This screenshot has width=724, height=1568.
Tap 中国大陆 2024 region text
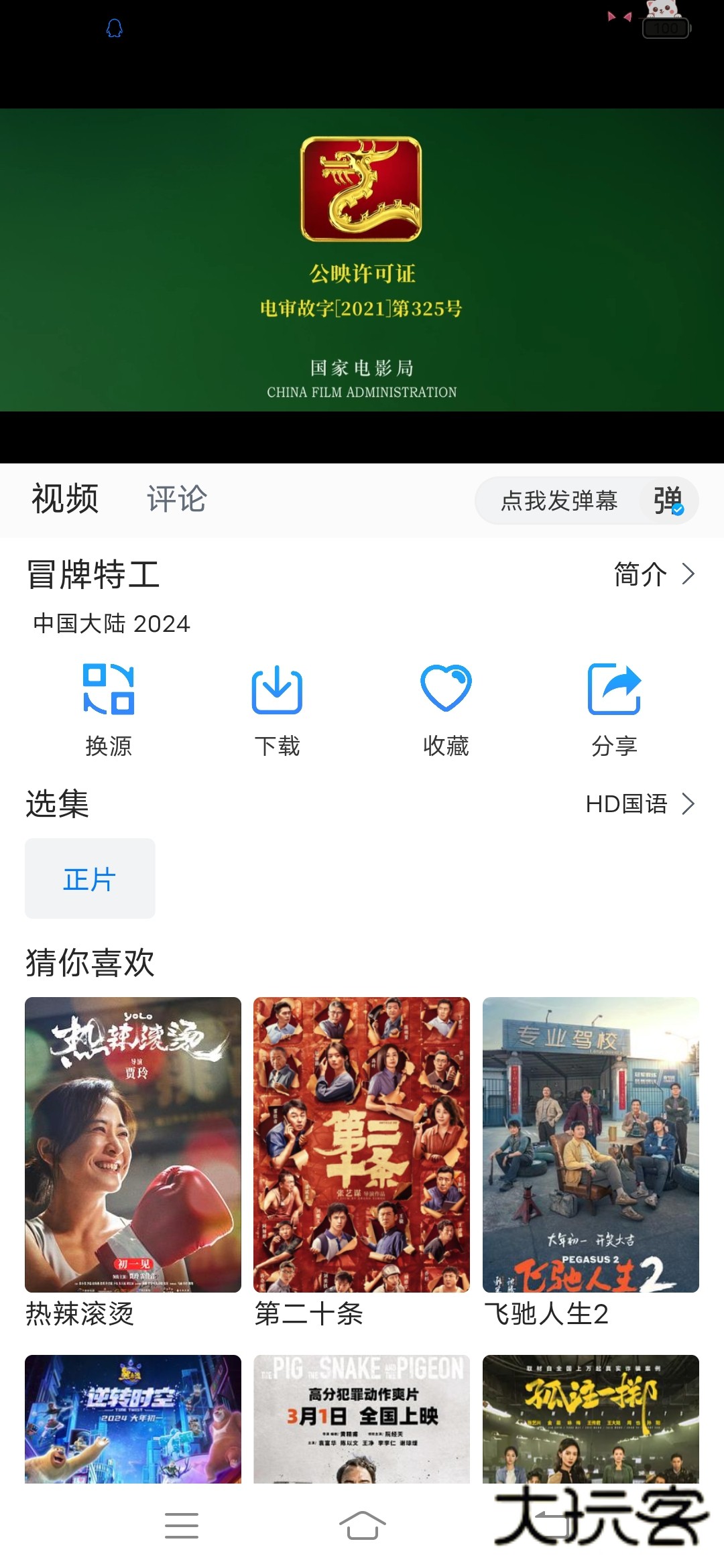[x=111, y=624]
